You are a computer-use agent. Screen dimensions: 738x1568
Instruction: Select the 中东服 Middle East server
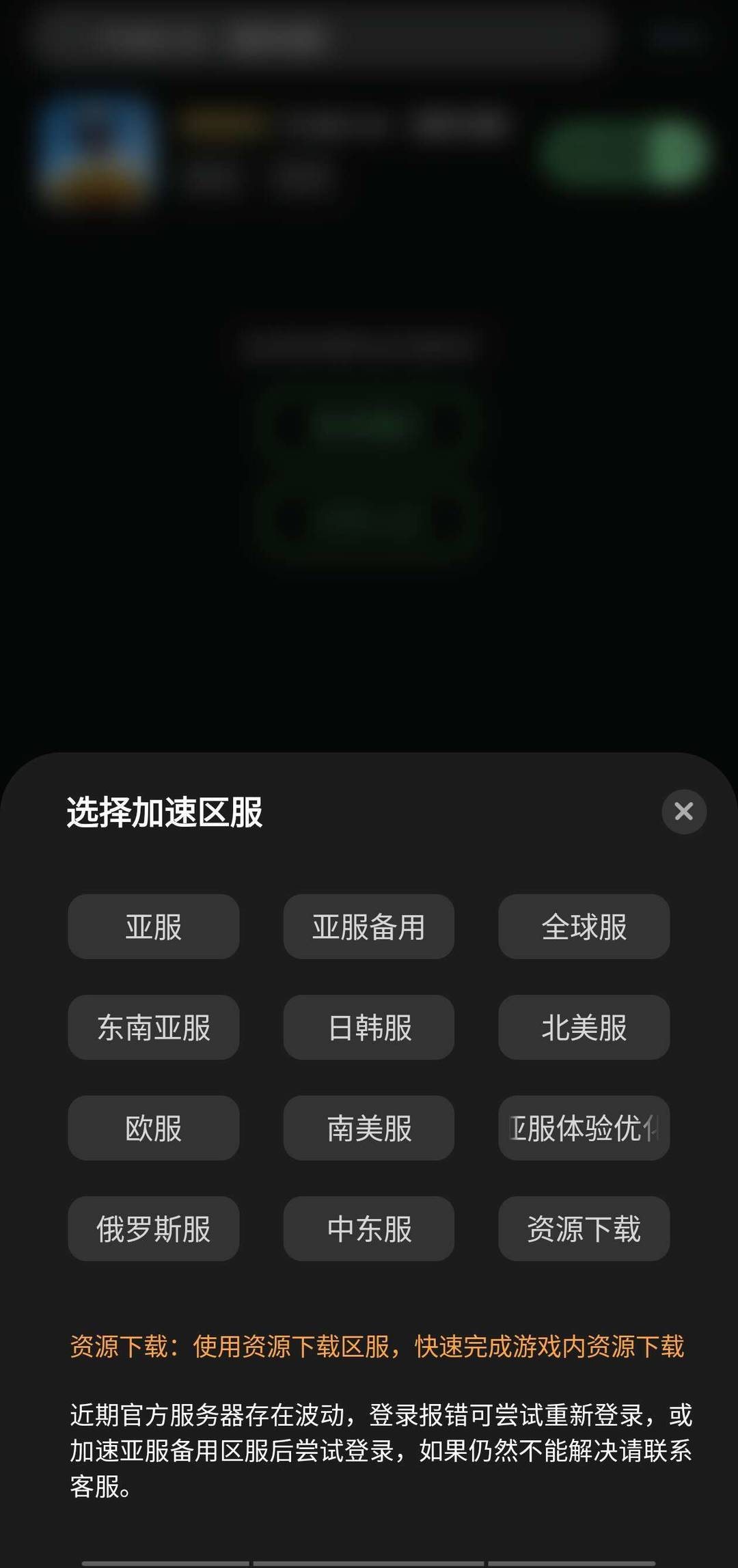[368, 1229]
